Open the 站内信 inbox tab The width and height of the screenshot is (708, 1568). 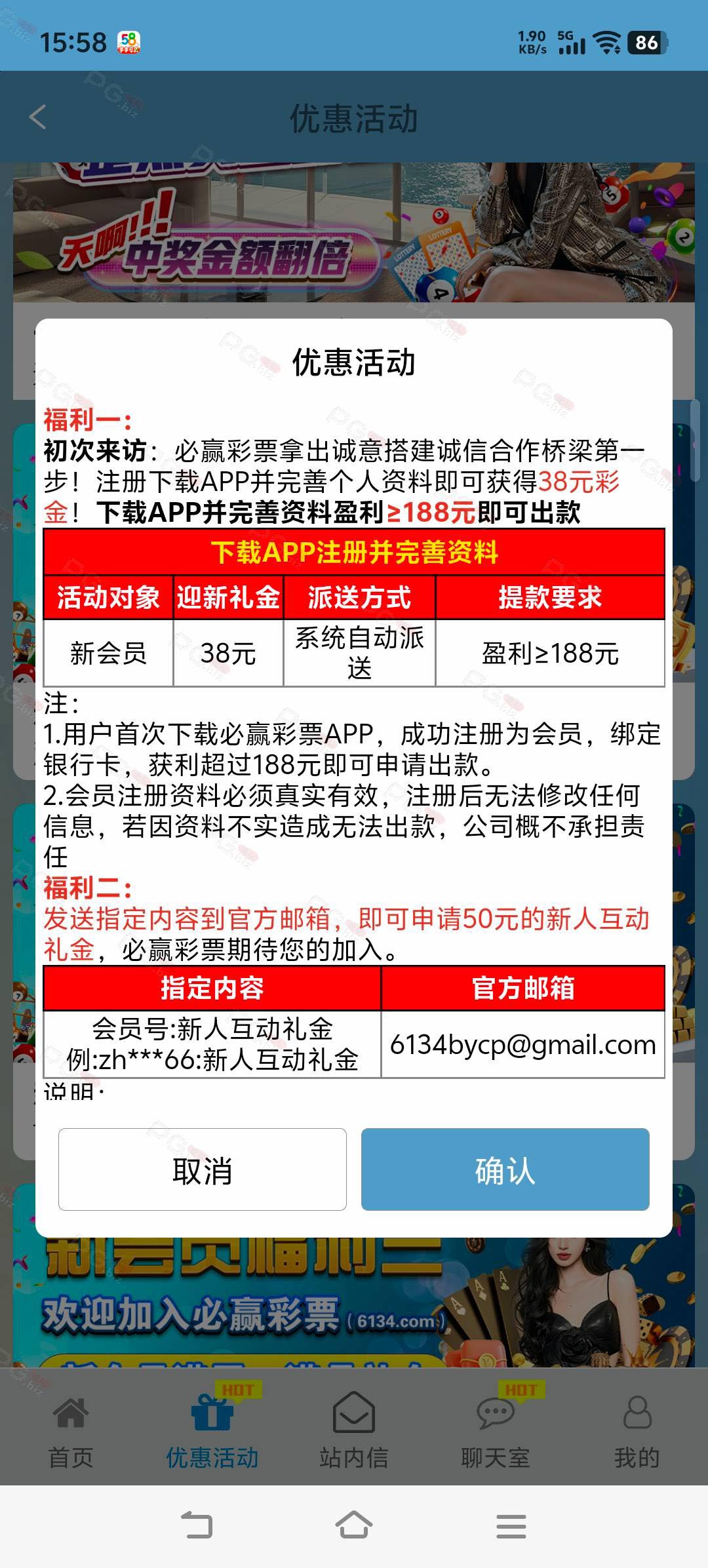point(354,1428)
